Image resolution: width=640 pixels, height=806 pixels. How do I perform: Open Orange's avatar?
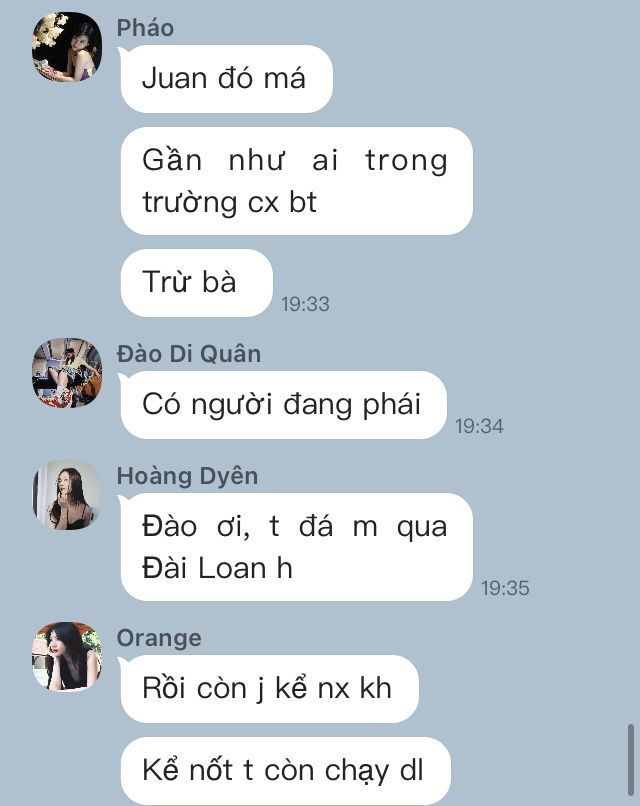point(67,657)
